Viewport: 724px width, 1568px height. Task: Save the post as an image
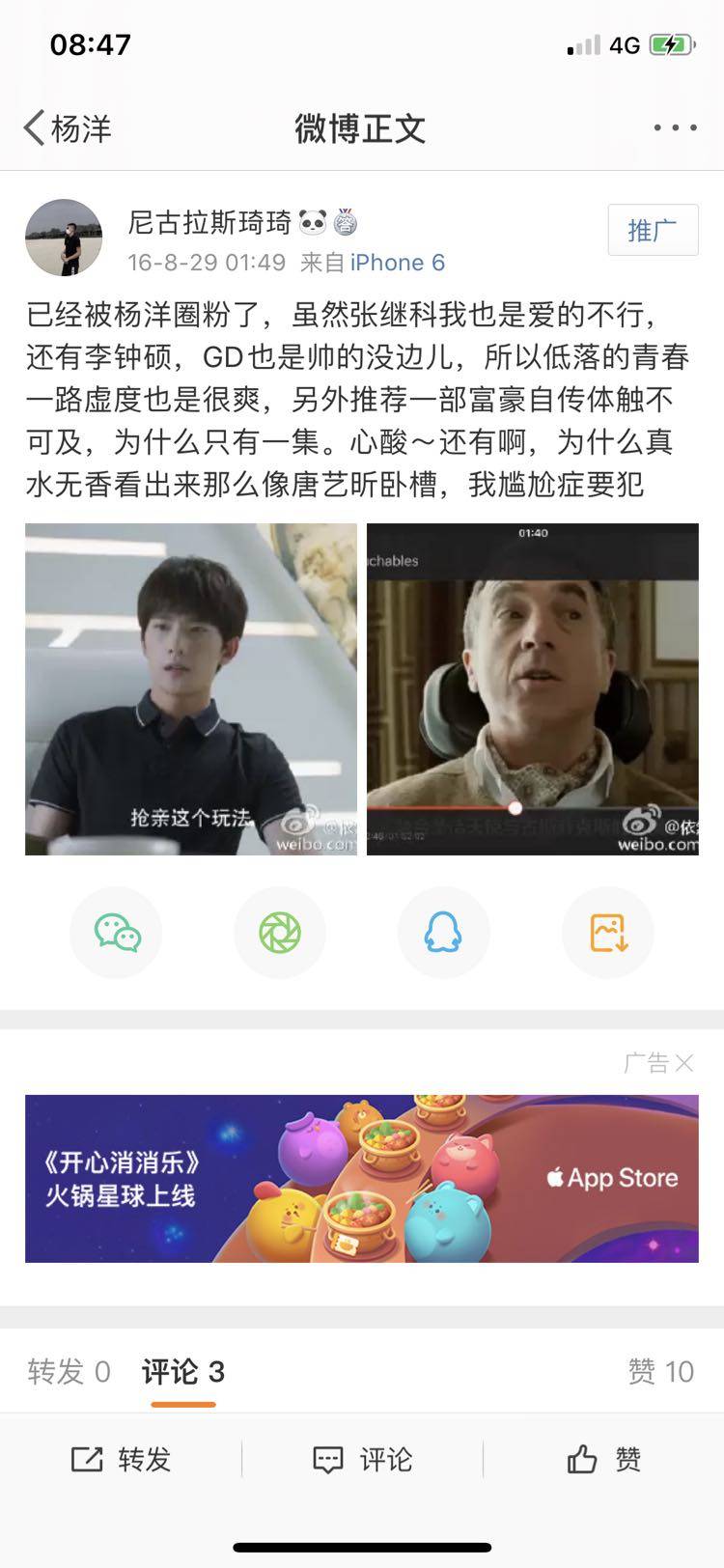click(608, 933)
